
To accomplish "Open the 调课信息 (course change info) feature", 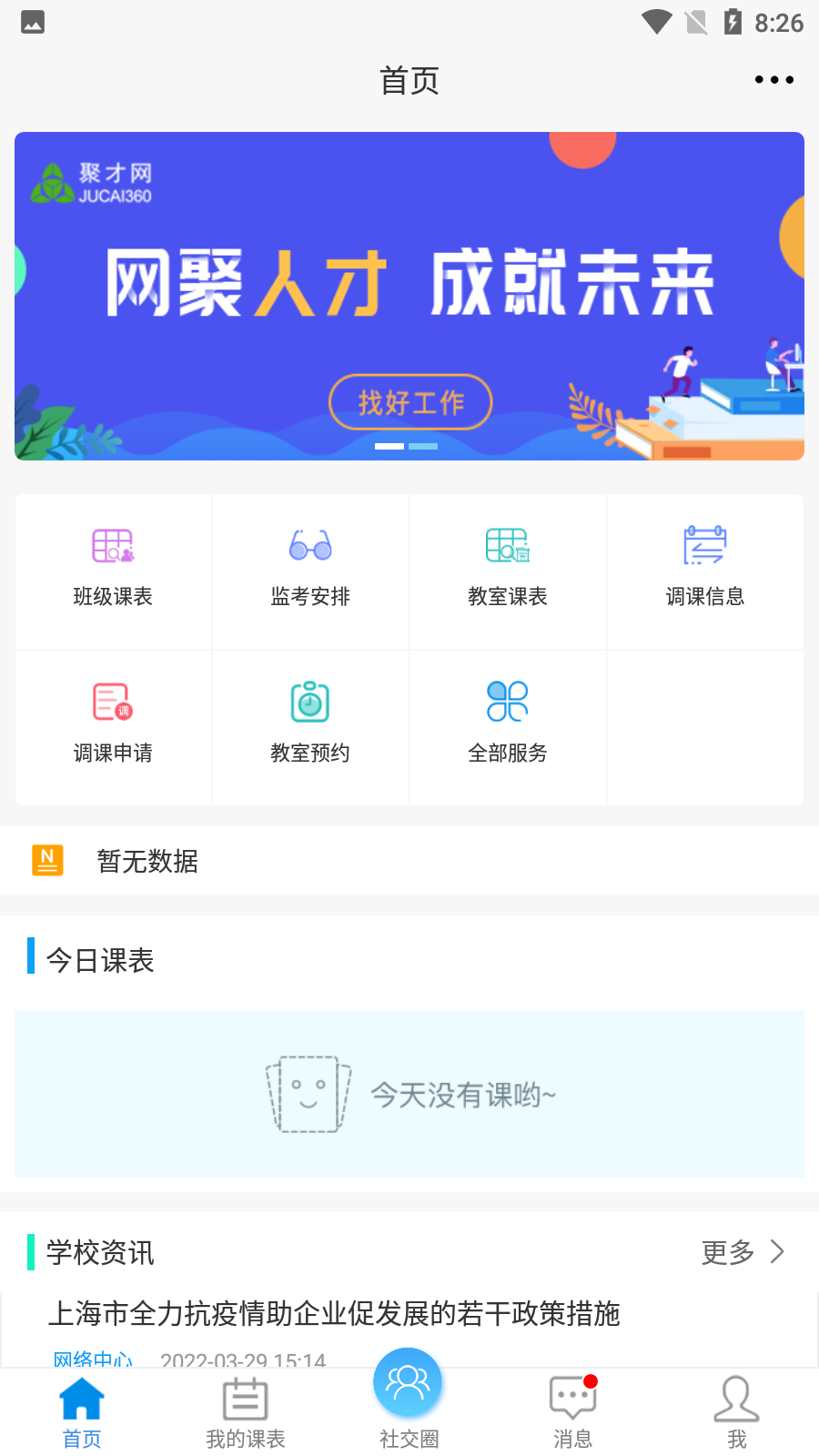I will point(705,571).
